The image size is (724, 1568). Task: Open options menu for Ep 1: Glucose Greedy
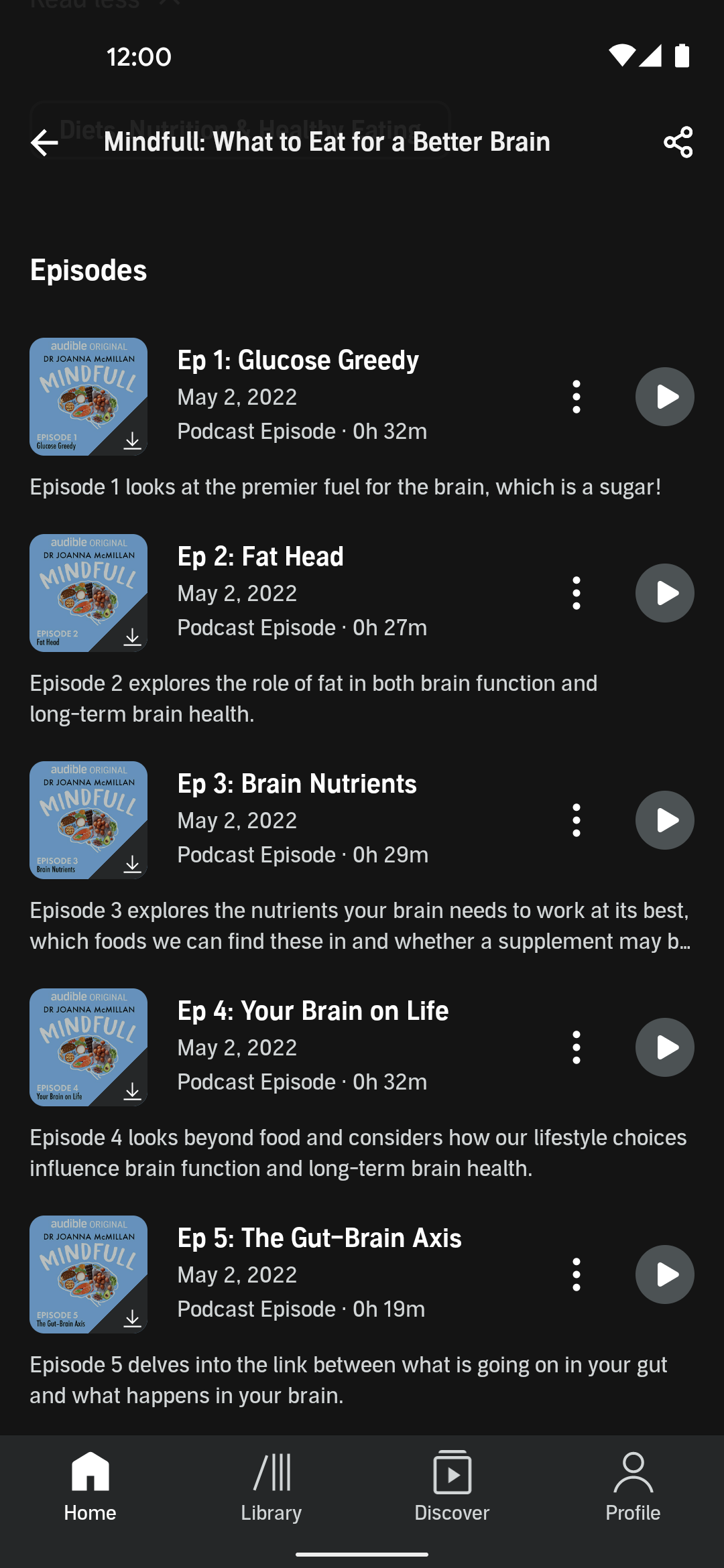click(577, 397)
